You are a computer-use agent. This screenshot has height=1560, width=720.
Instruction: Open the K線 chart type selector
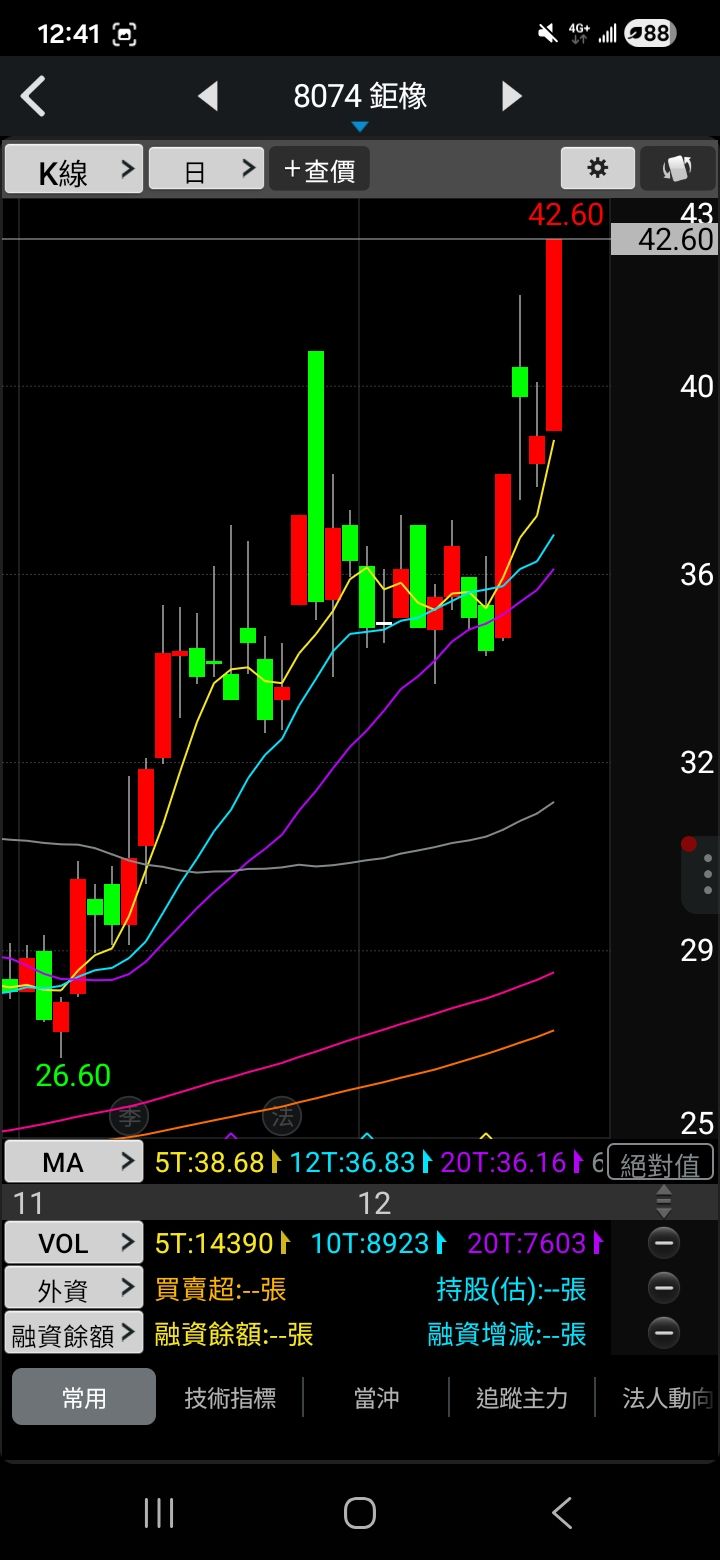[x=74, y=170]
